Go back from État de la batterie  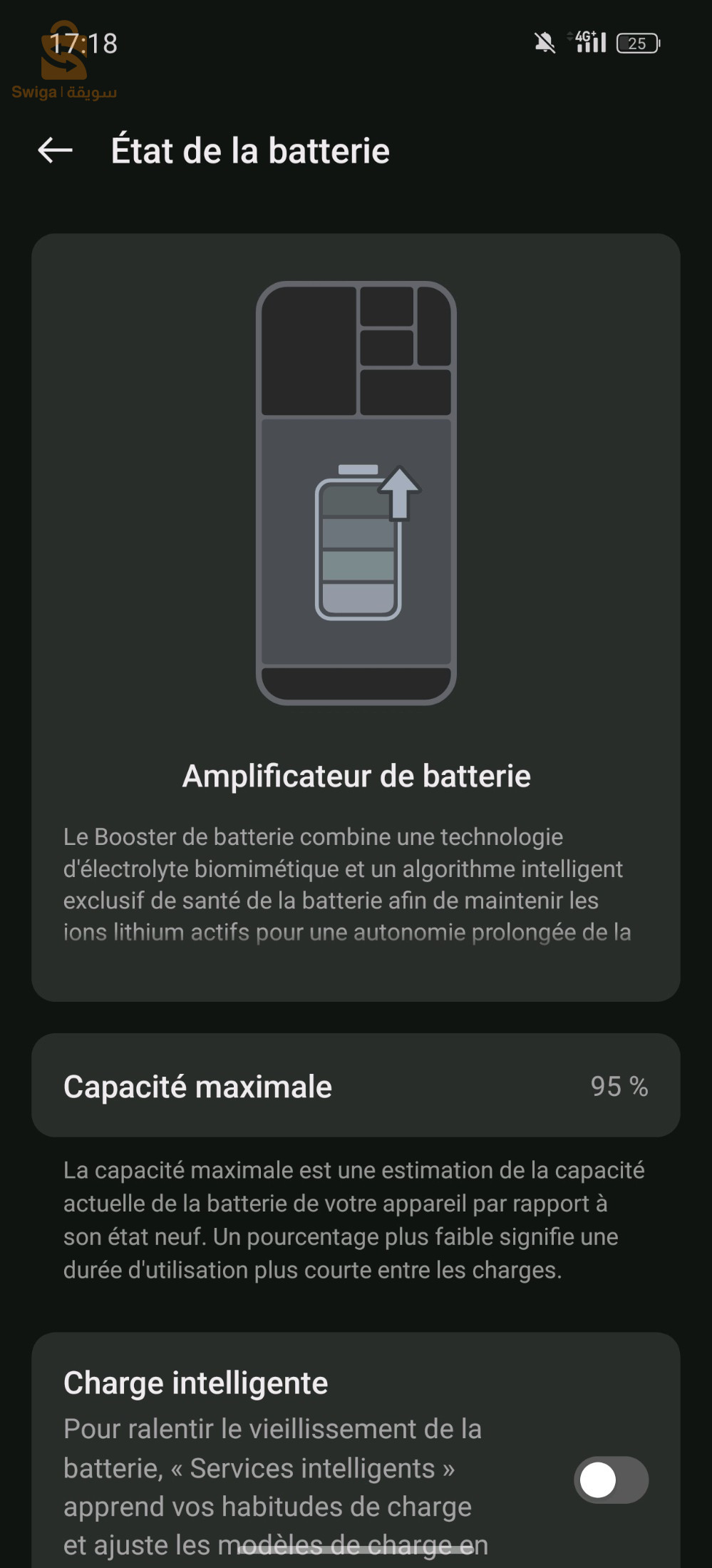[x=55, y=150]
